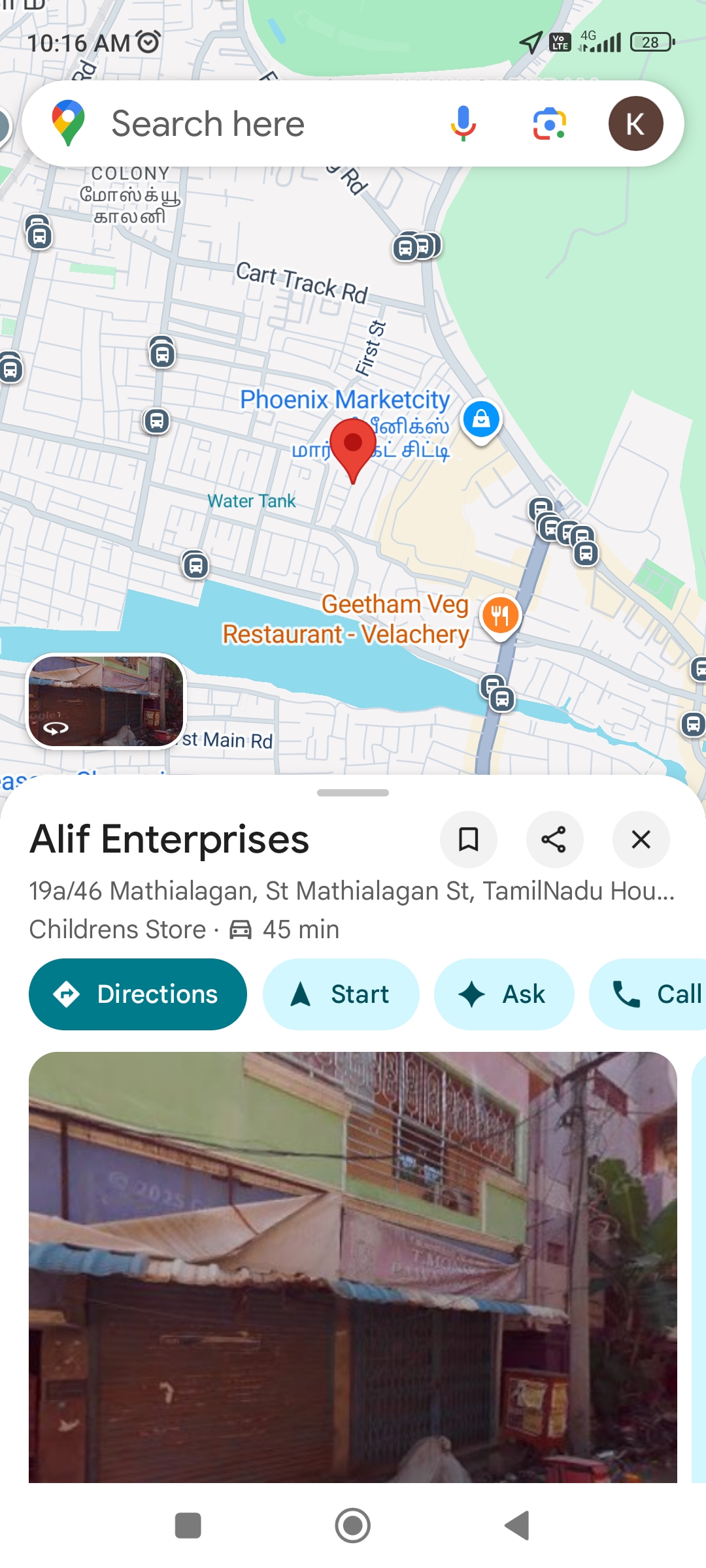Open the Street View thumbnail on the map

[107, 701]
